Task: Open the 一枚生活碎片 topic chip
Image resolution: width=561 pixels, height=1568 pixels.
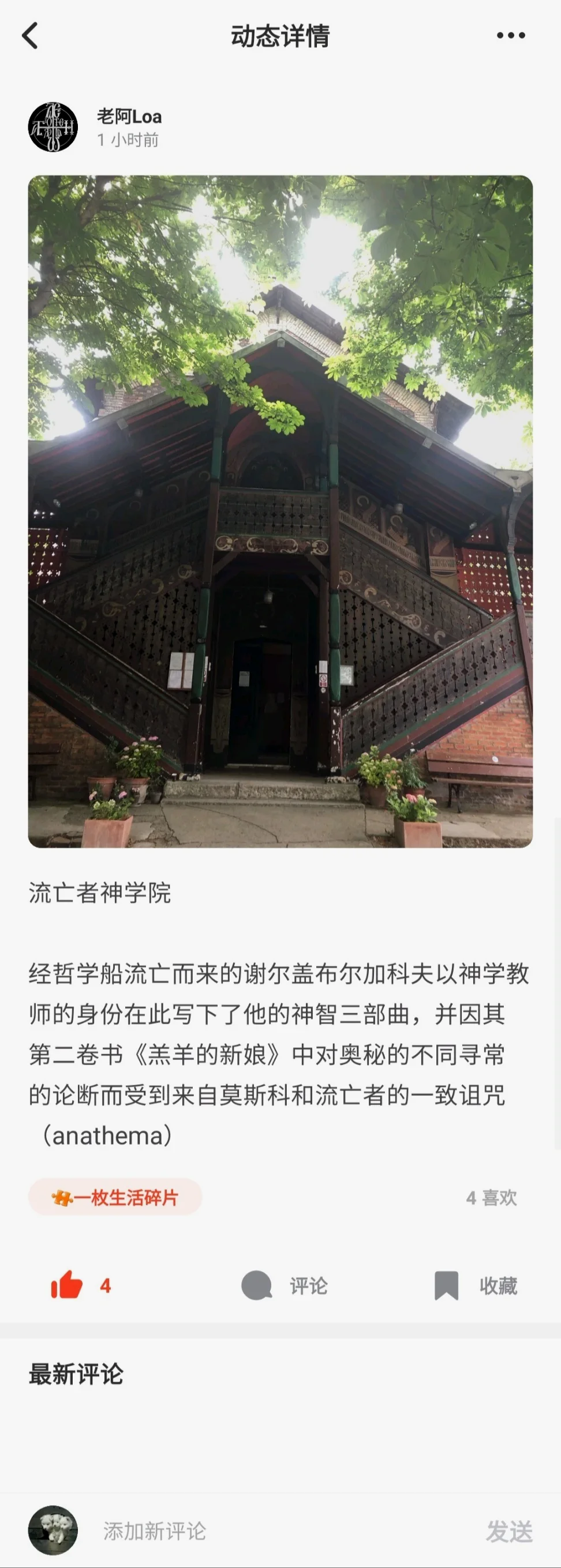Action: [115, 1197]
